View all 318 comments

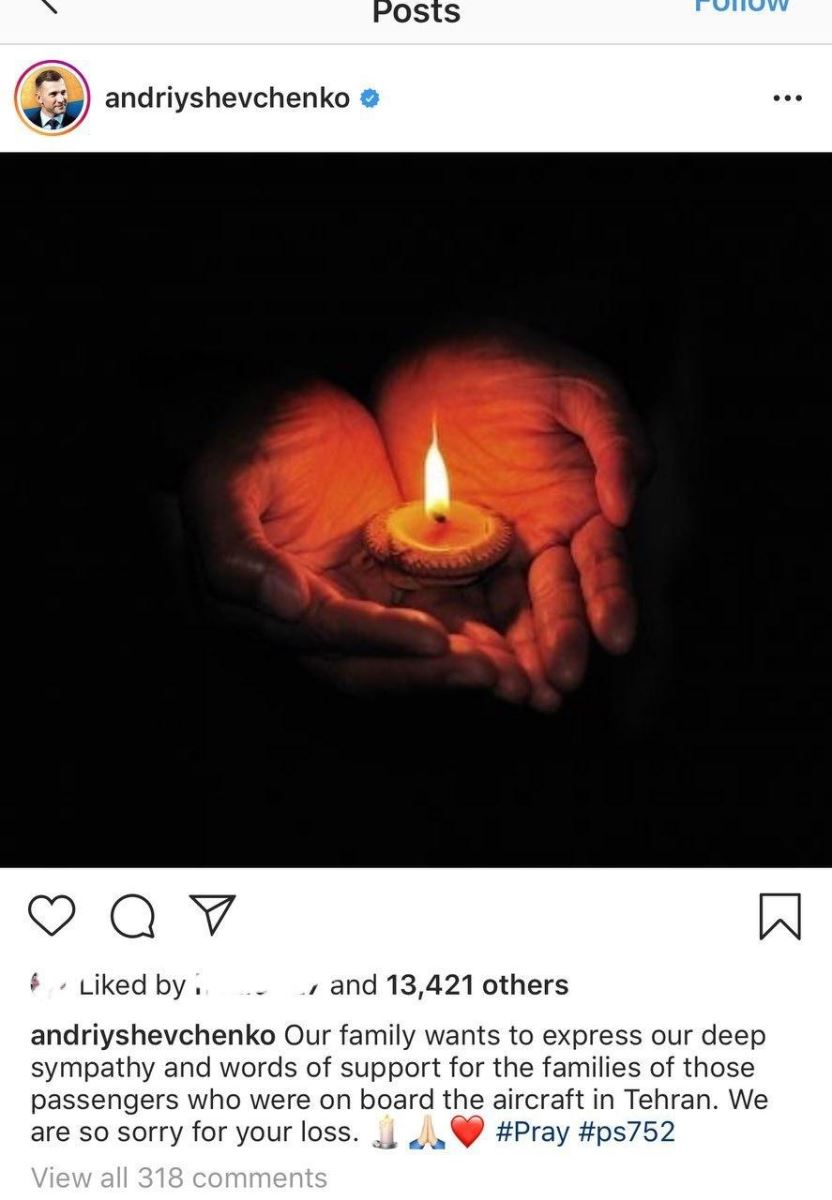tap(179, 1177)
